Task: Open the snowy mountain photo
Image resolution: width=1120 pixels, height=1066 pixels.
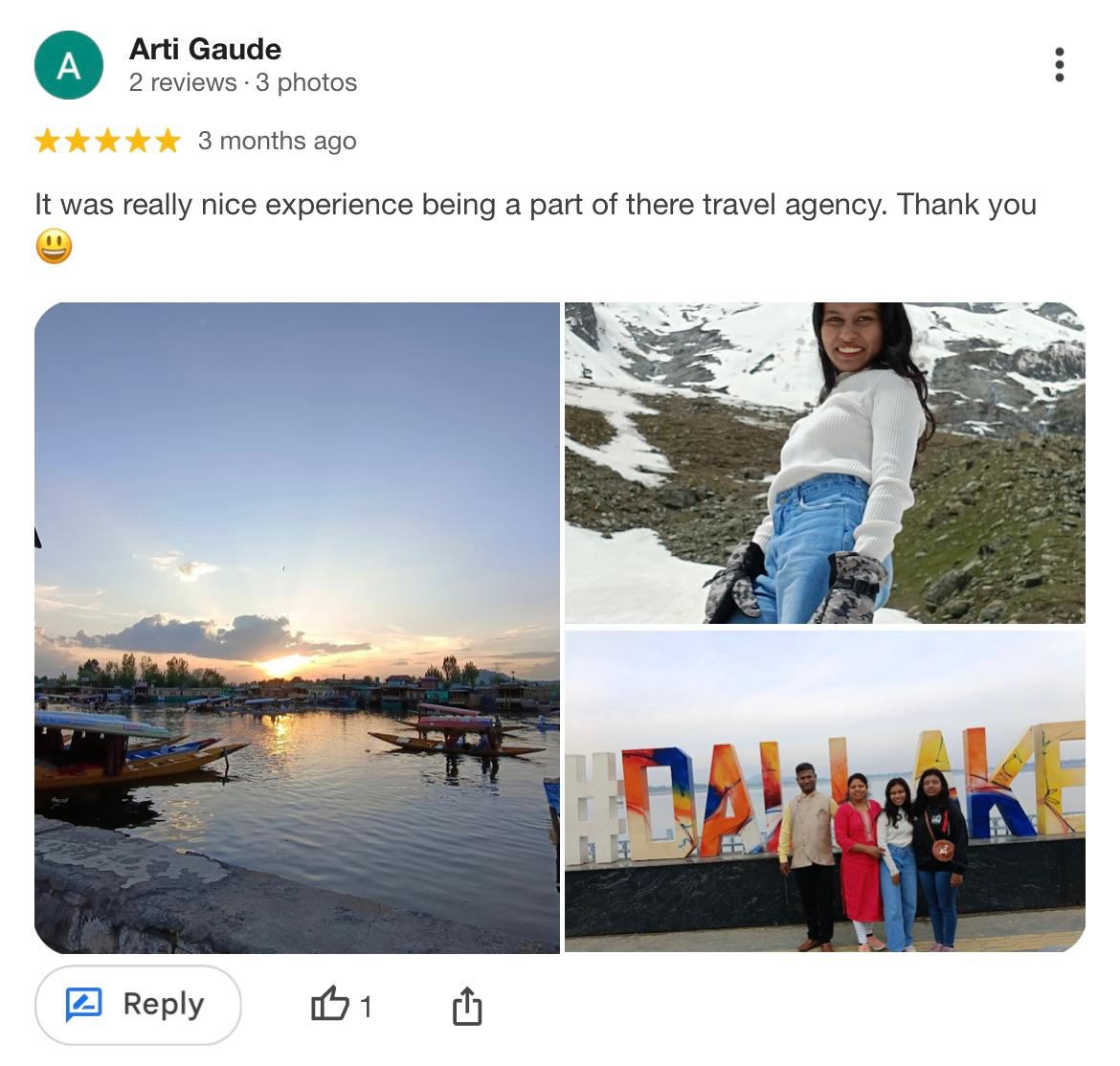Action: (824, 463)
